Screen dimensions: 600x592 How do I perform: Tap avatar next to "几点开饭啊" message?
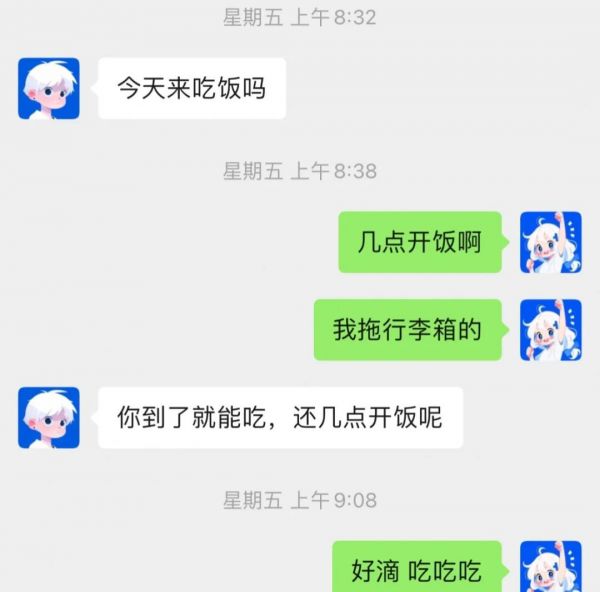coord(550,242)
